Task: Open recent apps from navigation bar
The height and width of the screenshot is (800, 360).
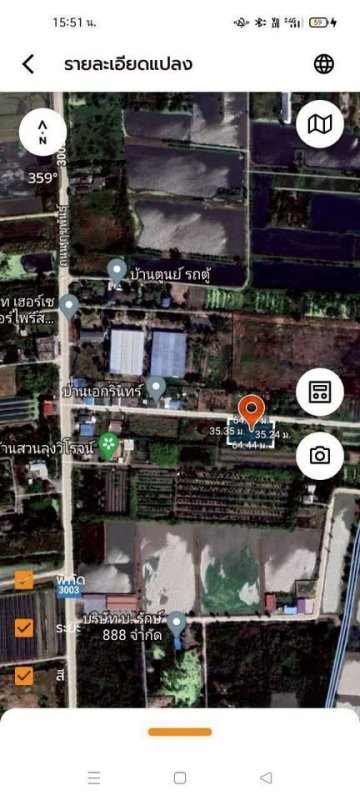Action: pos(94,778)
